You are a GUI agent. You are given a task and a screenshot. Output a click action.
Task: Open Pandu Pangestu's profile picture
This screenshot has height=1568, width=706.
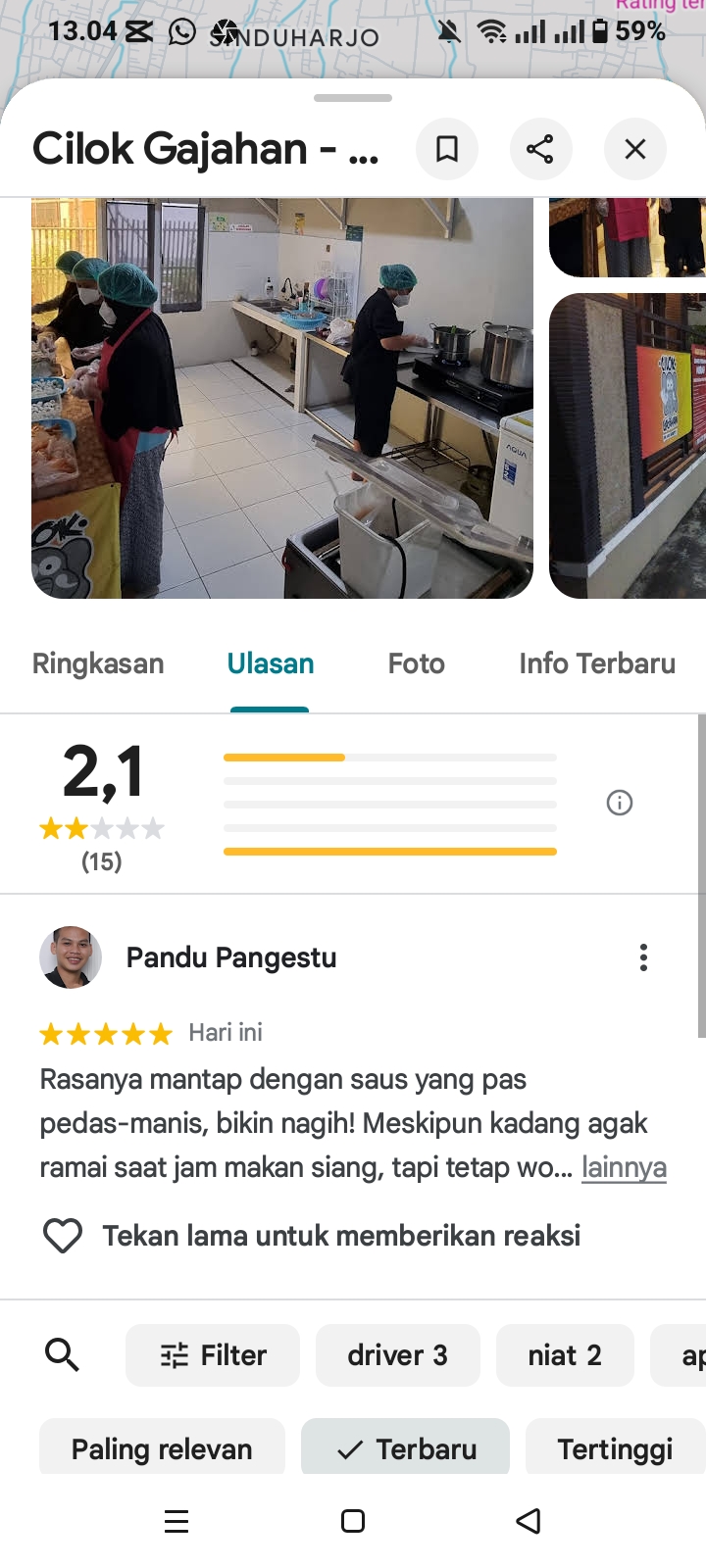[x=71, y=957]
